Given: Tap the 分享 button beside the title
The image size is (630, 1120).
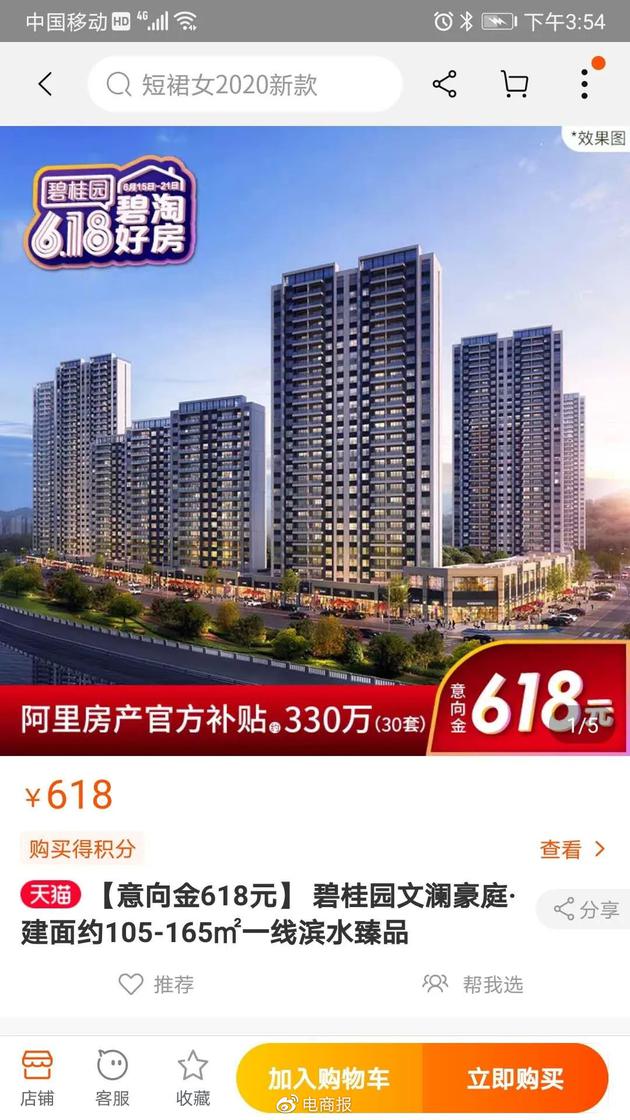Looking at the screenshot, I should click(587, 909).
